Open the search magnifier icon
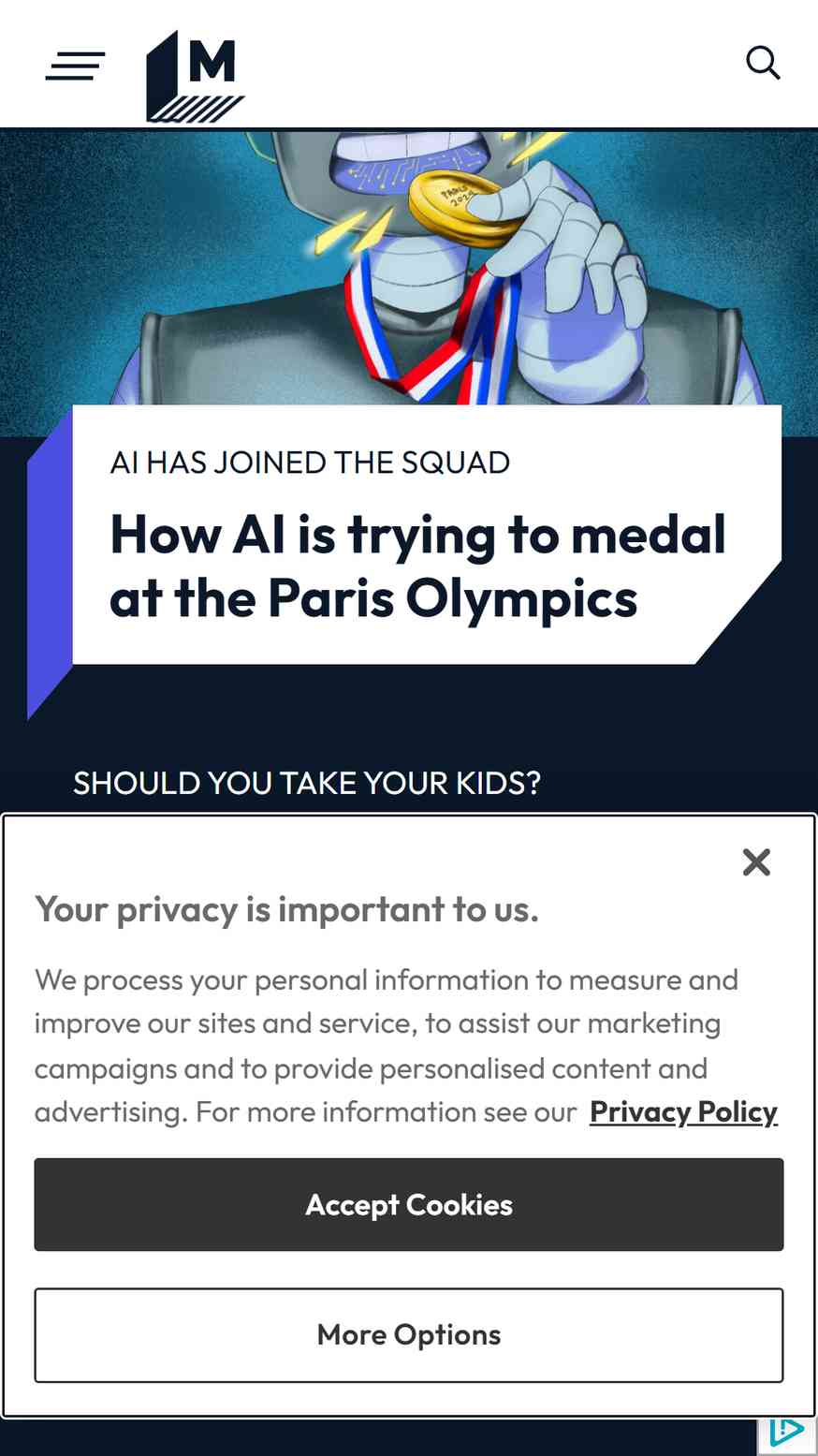 (763, 64)
